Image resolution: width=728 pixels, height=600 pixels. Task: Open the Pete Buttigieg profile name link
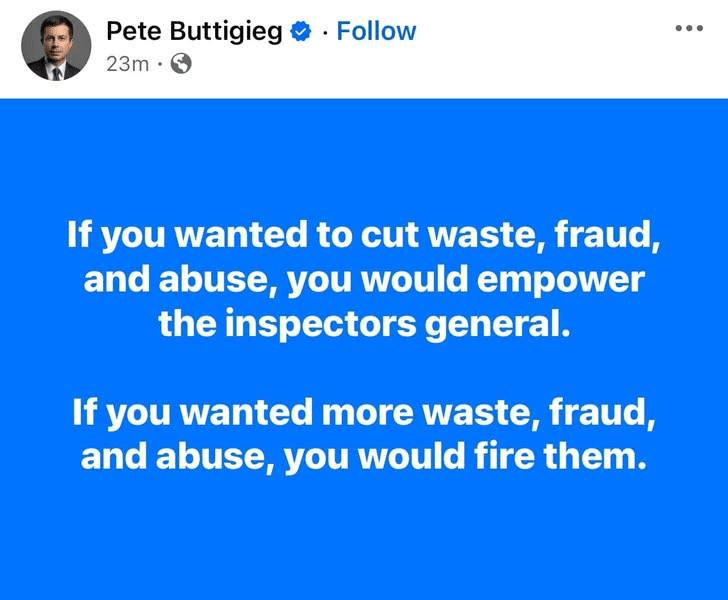[195, 32]
